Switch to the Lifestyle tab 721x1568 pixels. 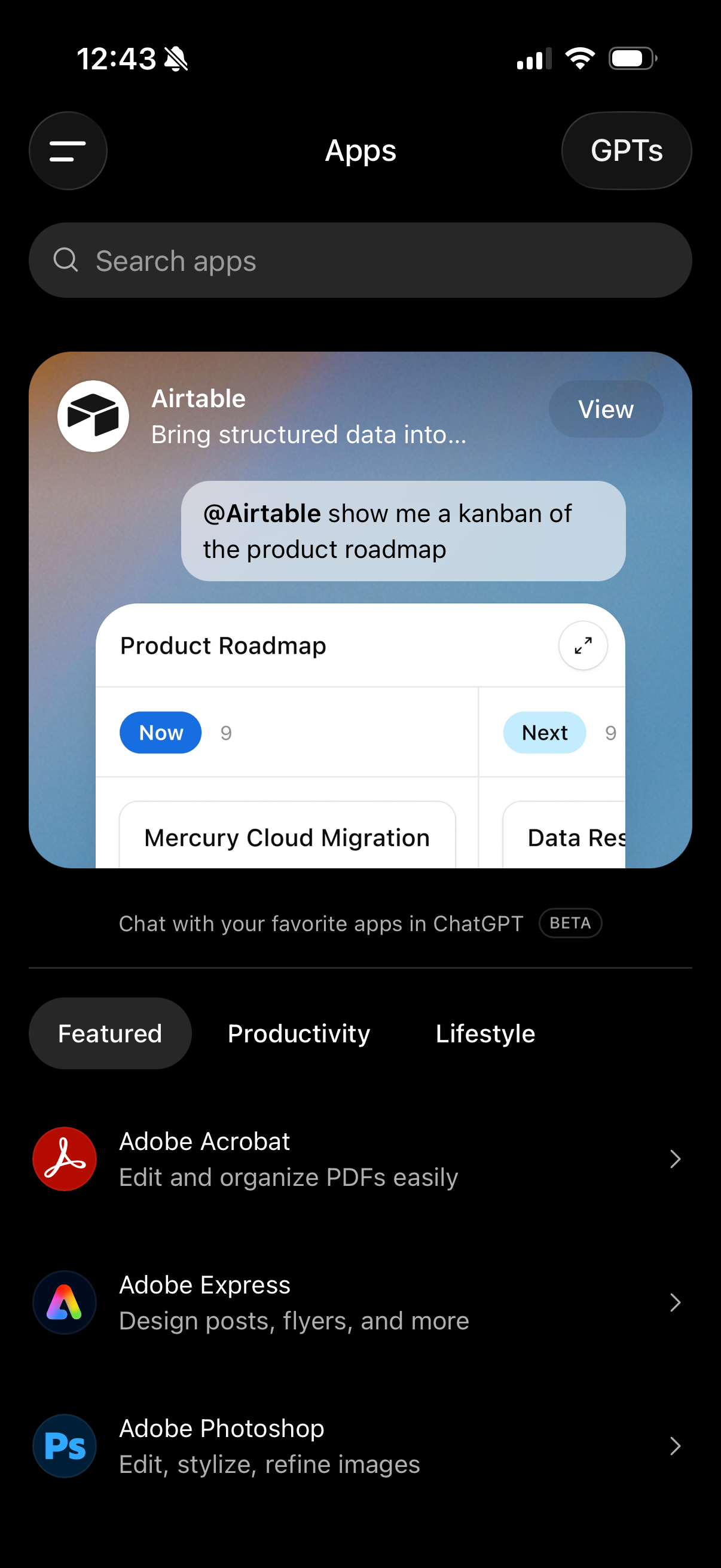[x=485, y=1032]
